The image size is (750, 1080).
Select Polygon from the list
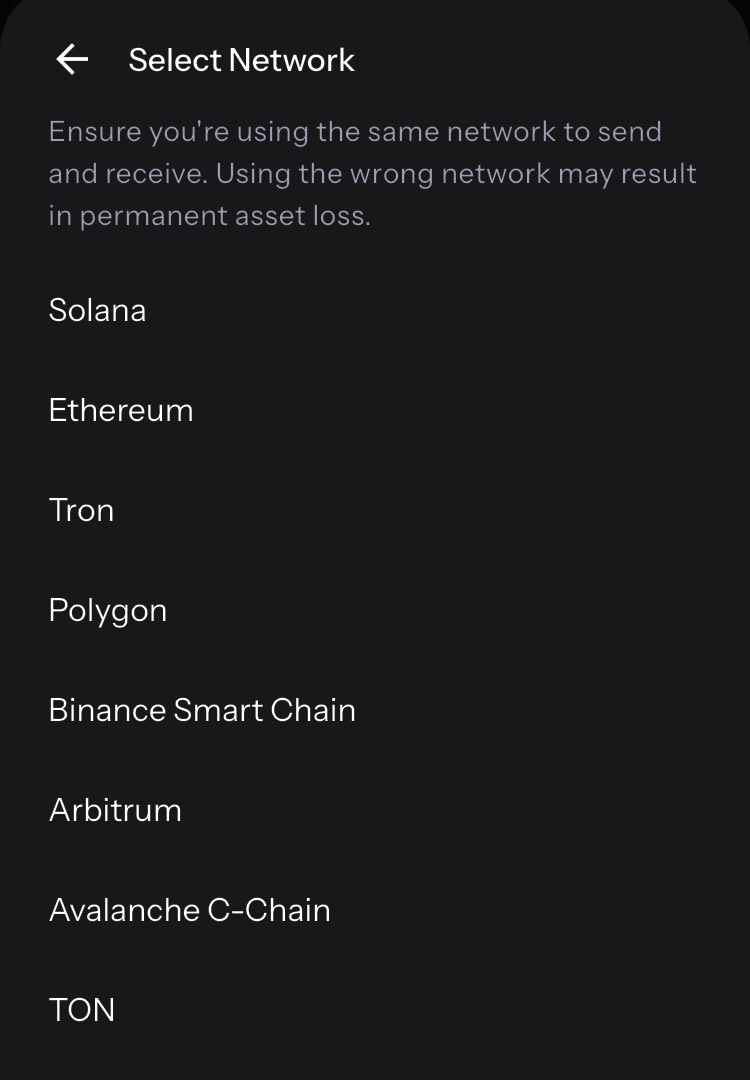point(108,610)
